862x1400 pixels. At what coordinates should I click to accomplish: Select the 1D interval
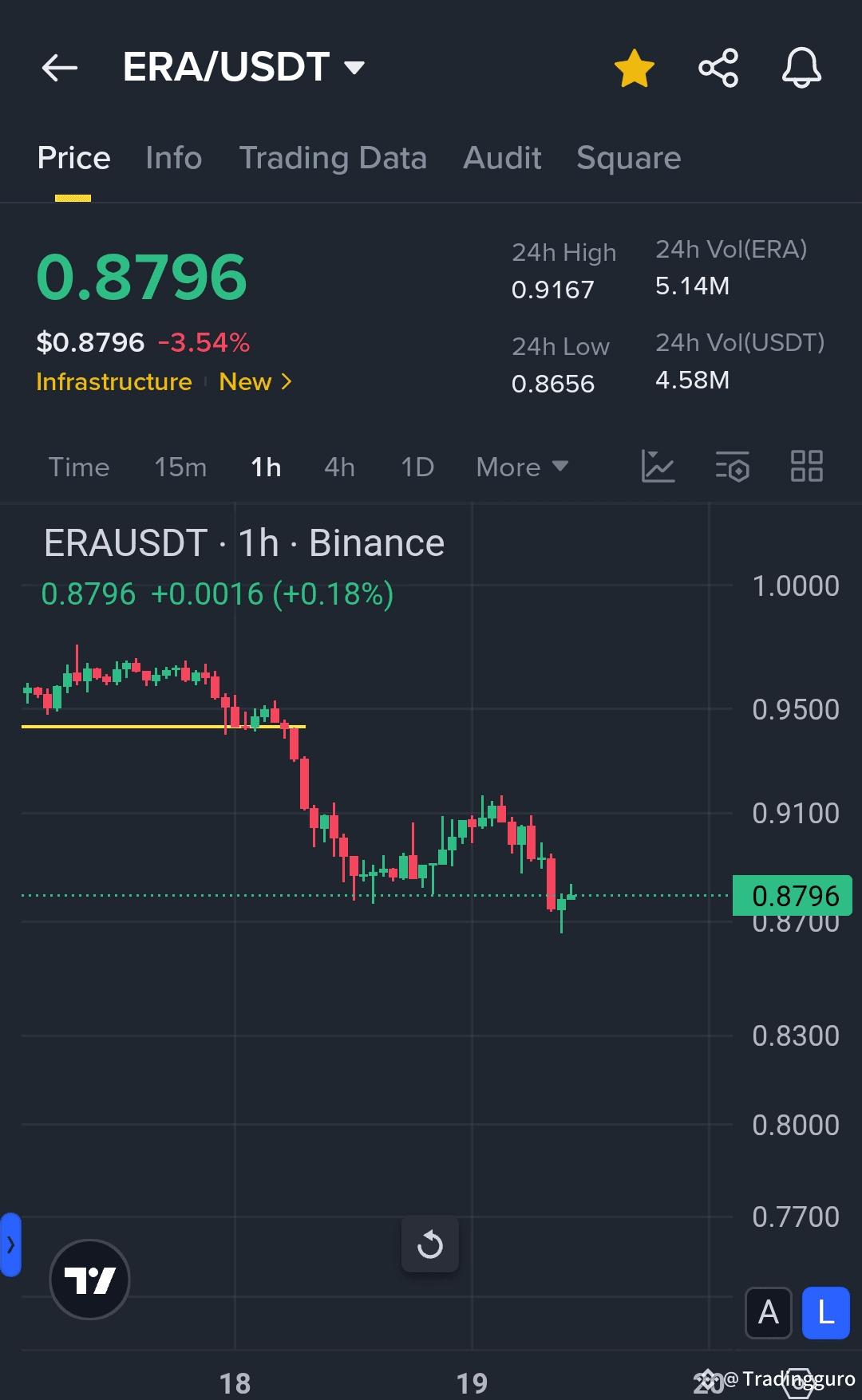[417, 467]
